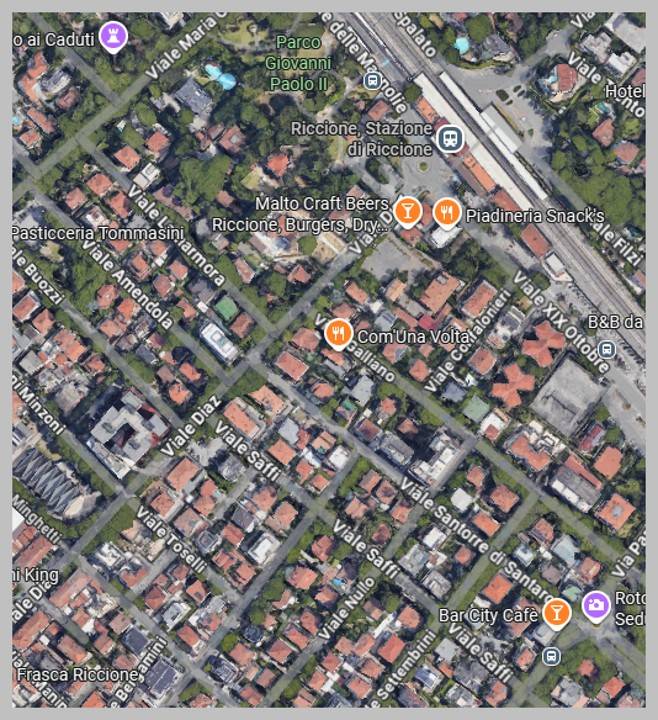Open the Riccione train station marker

click(x=450, y=137)
